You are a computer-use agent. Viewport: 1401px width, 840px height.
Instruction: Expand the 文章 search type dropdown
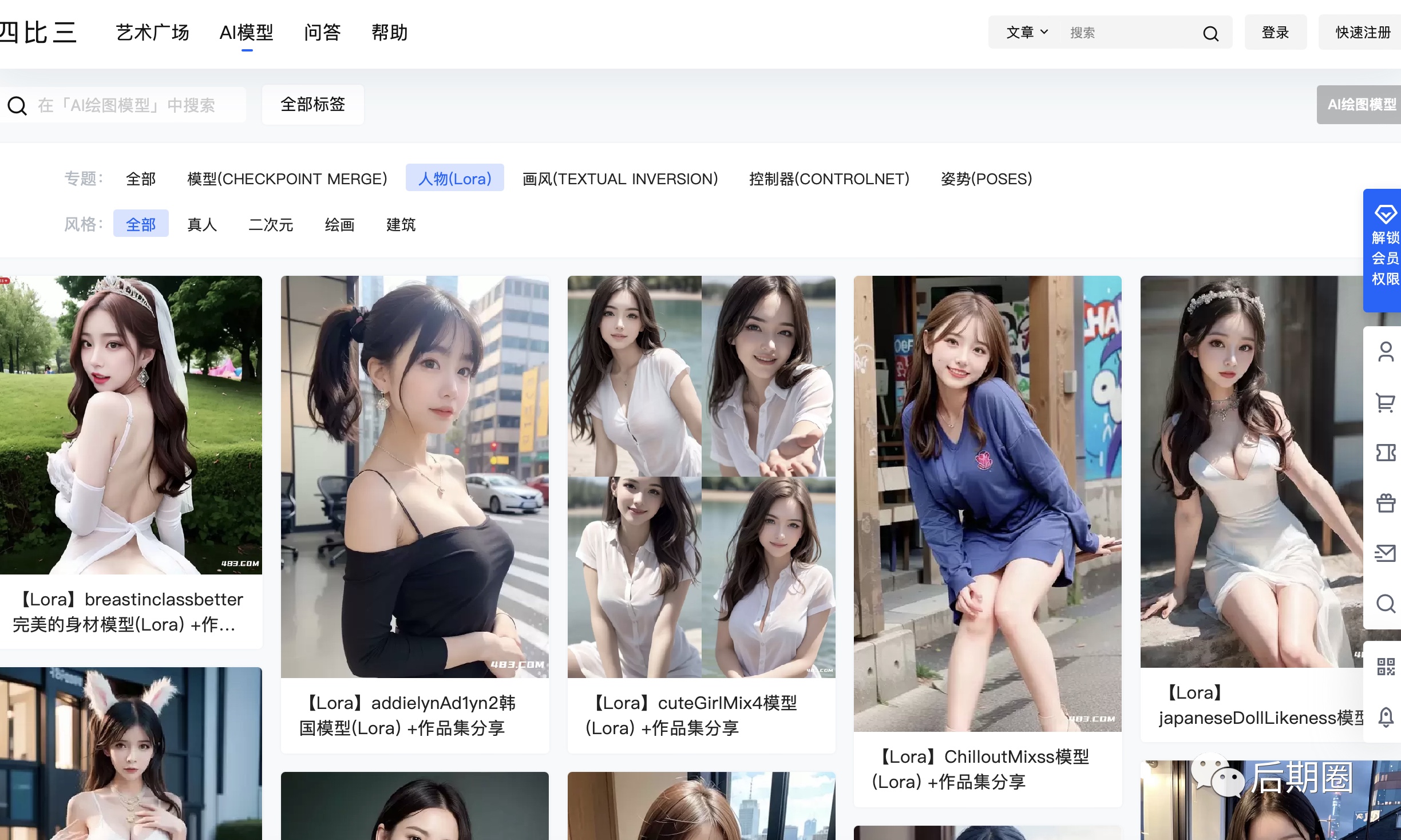click(1027, 33)
